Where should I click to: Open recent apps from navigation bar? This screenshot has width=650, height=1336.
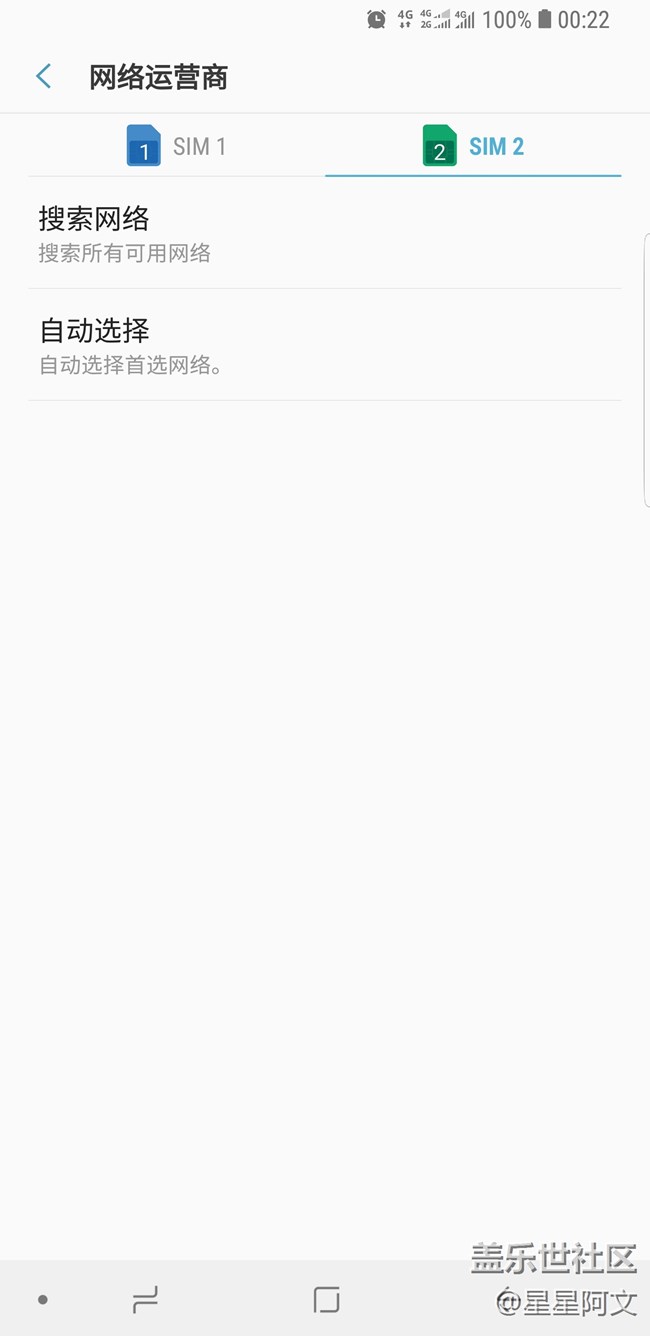pos(146,1299)
